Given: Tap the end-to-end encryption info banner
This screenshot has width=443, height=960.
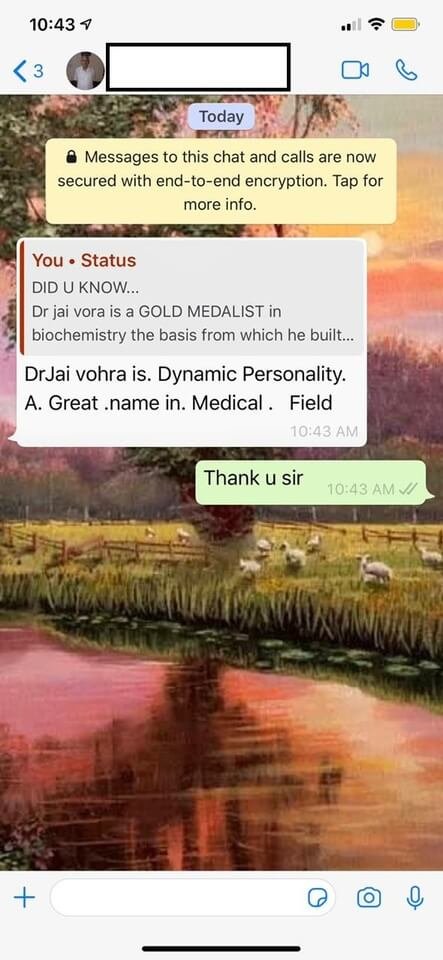Looking at the screenshot, I should coord(221,181).
